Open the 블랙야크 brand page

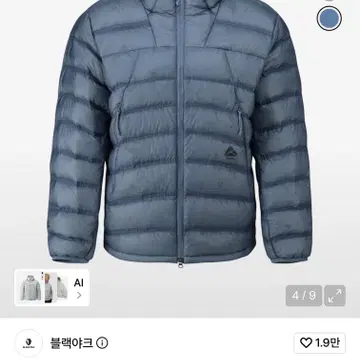(71, 343)
